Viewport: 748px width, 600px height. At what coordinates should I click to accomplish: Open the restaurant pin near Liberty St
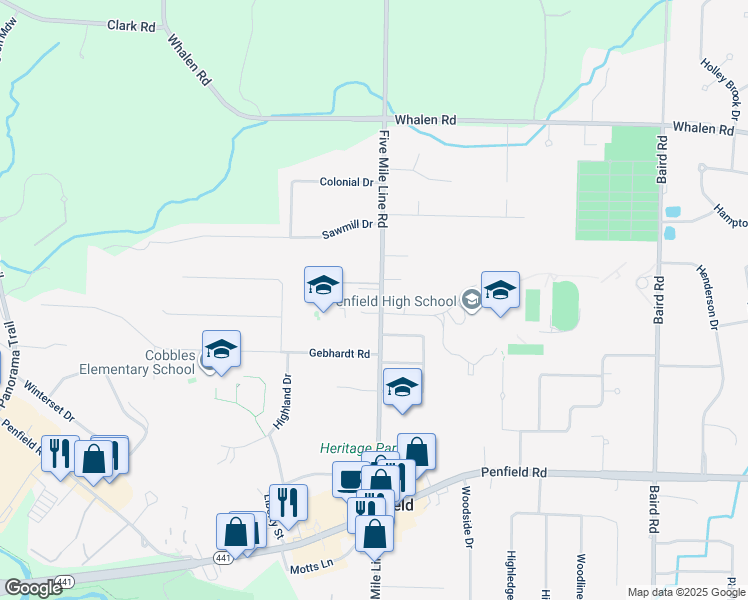click(288, 503)
